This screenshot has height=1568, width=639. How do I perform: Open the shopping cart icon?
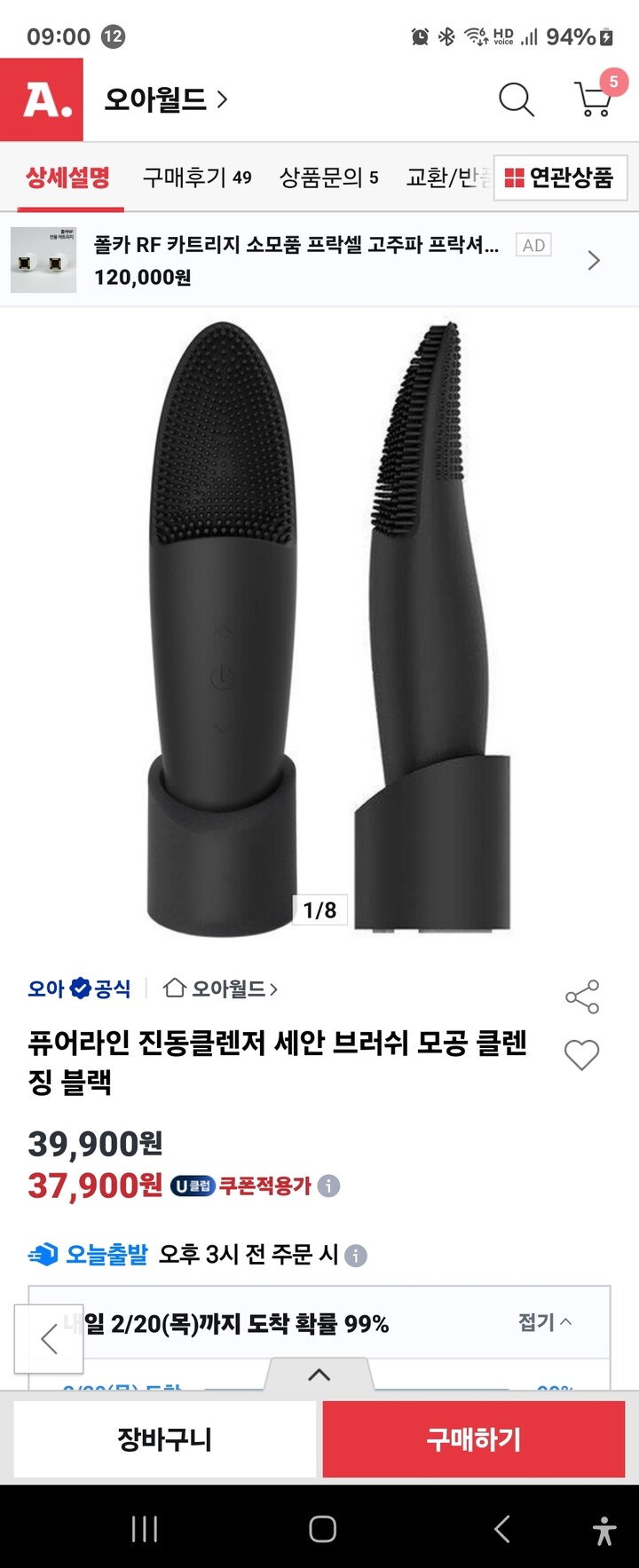tap(592, 100)
